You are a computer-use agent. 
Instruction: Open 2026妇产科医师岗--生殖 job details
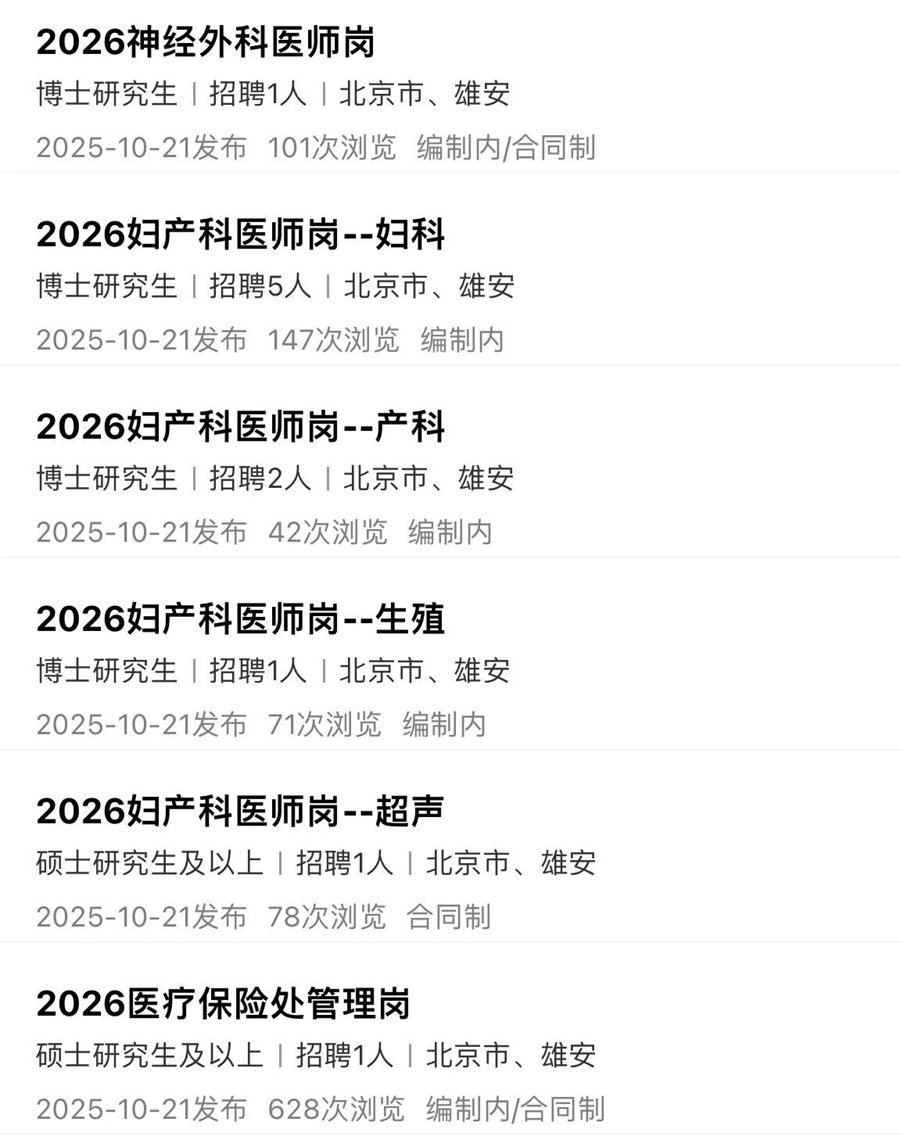click(x=240, y=619)
